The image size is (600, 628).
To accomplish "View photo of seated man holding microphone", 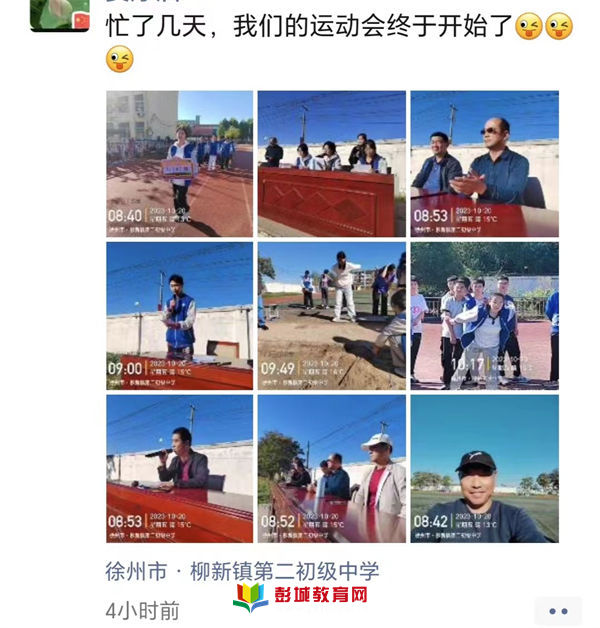I will pos(180,468).
